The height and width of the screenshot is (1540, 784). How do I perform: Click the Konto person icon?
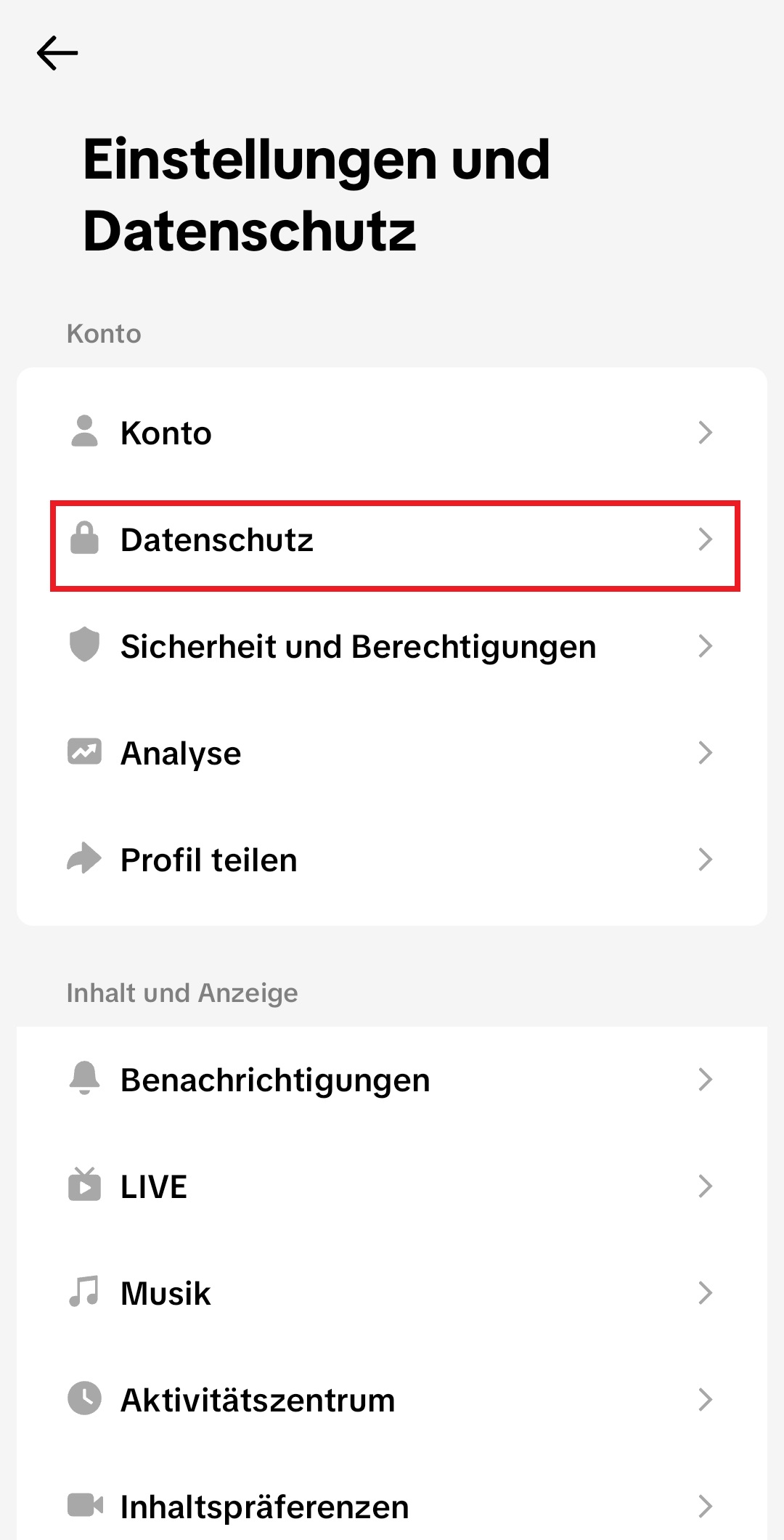(84, 432)
